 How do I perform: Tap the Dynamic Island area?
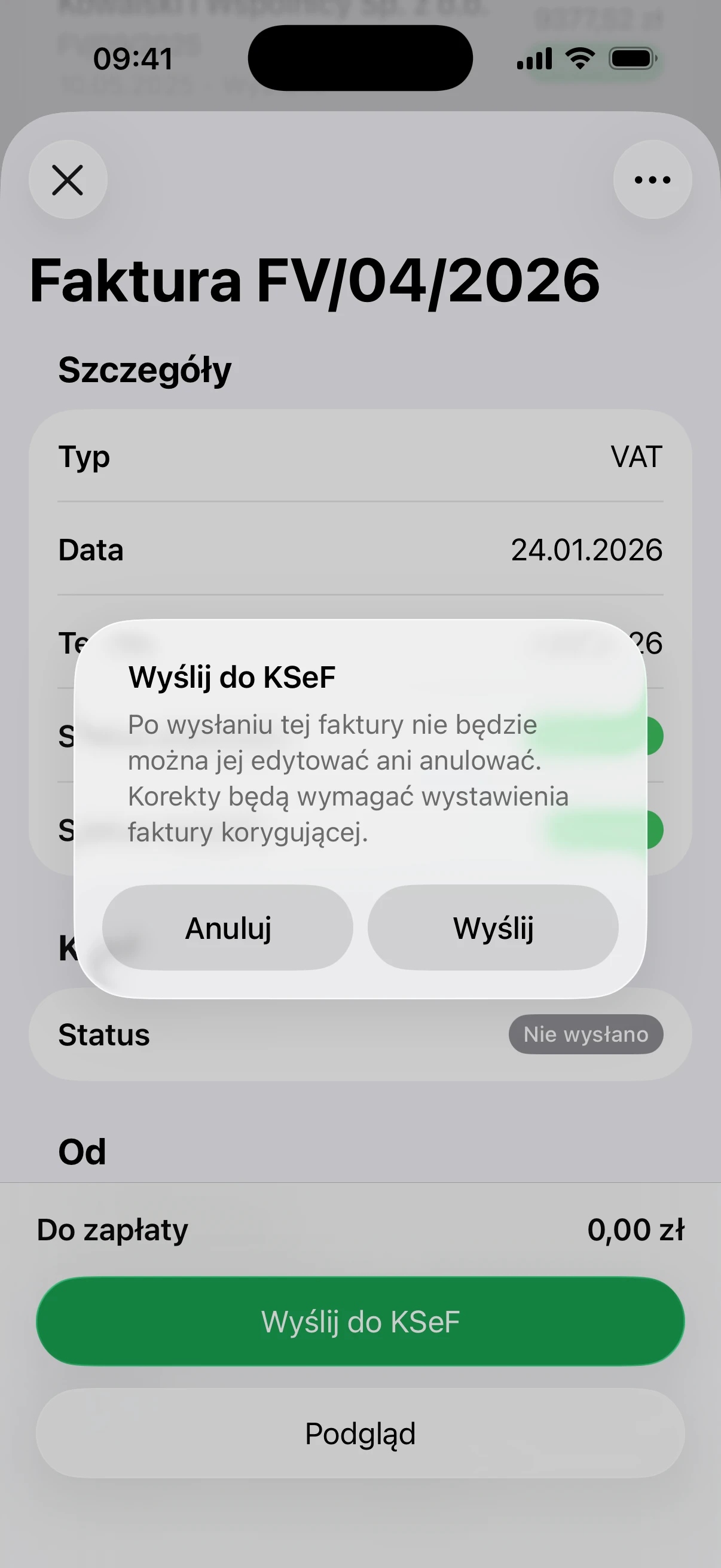point(360,56)
